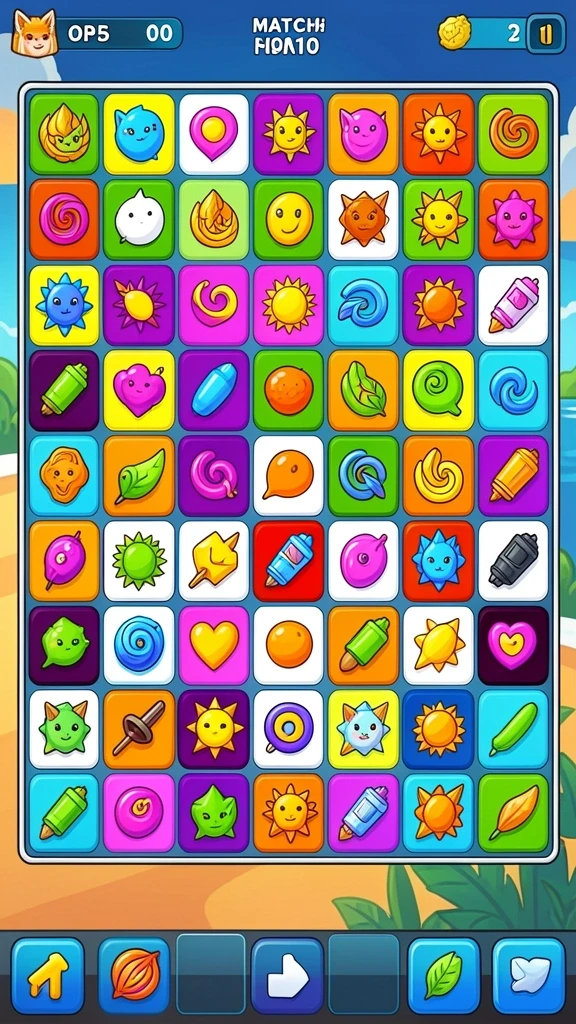Select the green spiky ball tile
The width and height of the screenshot is (576, 1024).
coord(139,561)
